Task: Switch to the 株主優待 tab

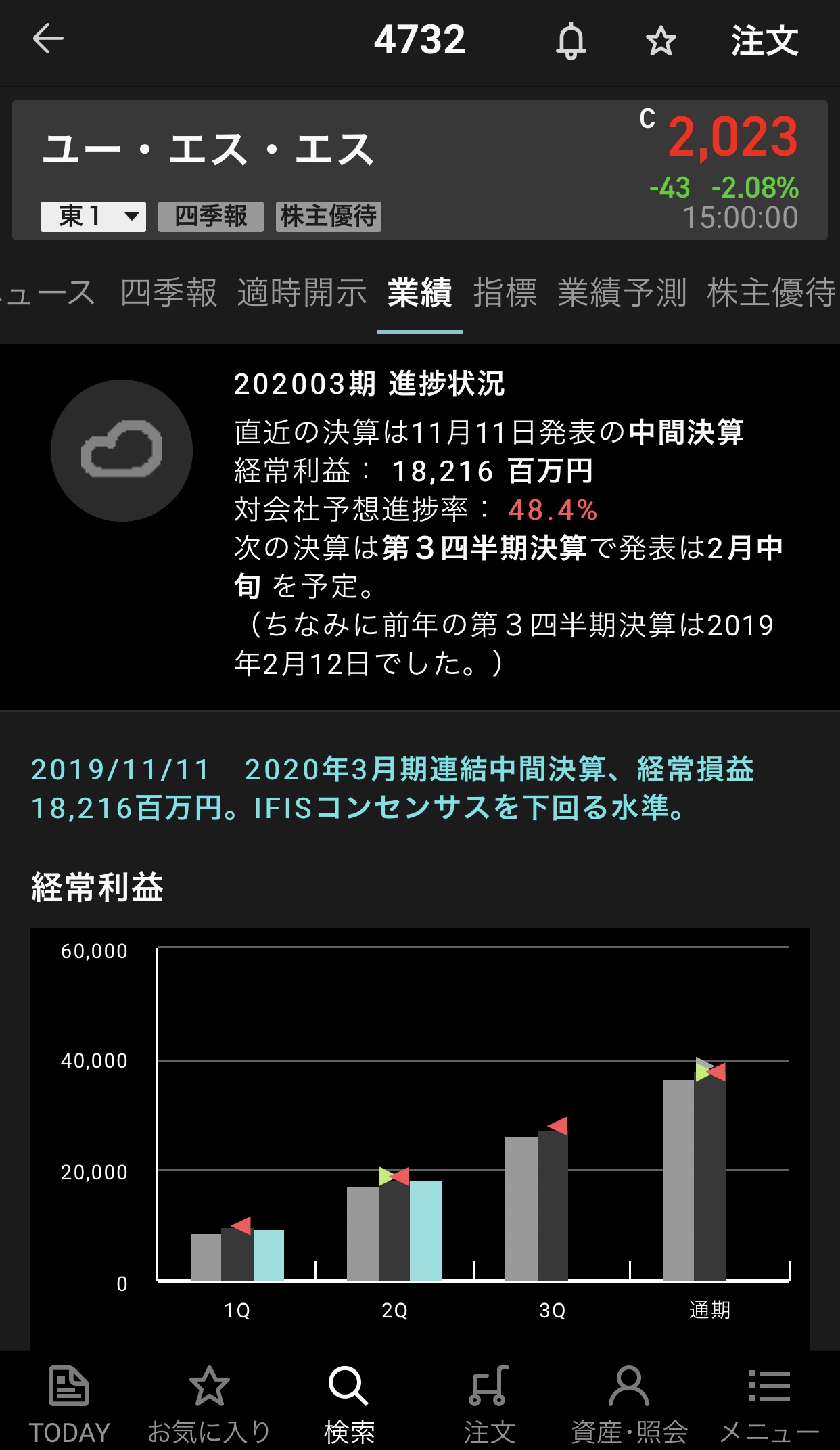Action: coord(771,292)
